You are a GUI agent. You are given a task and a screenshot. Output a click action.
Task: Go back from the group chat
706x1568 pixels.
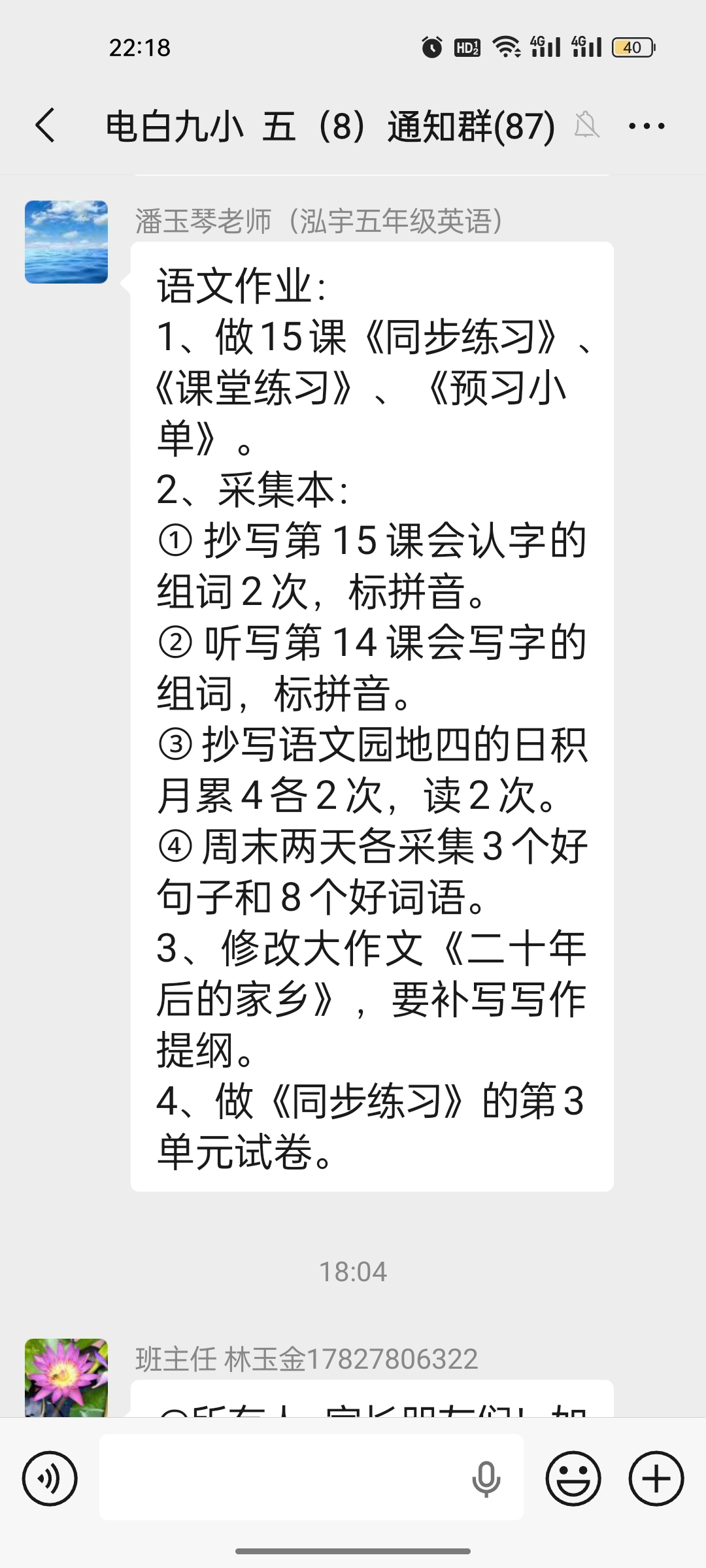[x=44, y=125]
